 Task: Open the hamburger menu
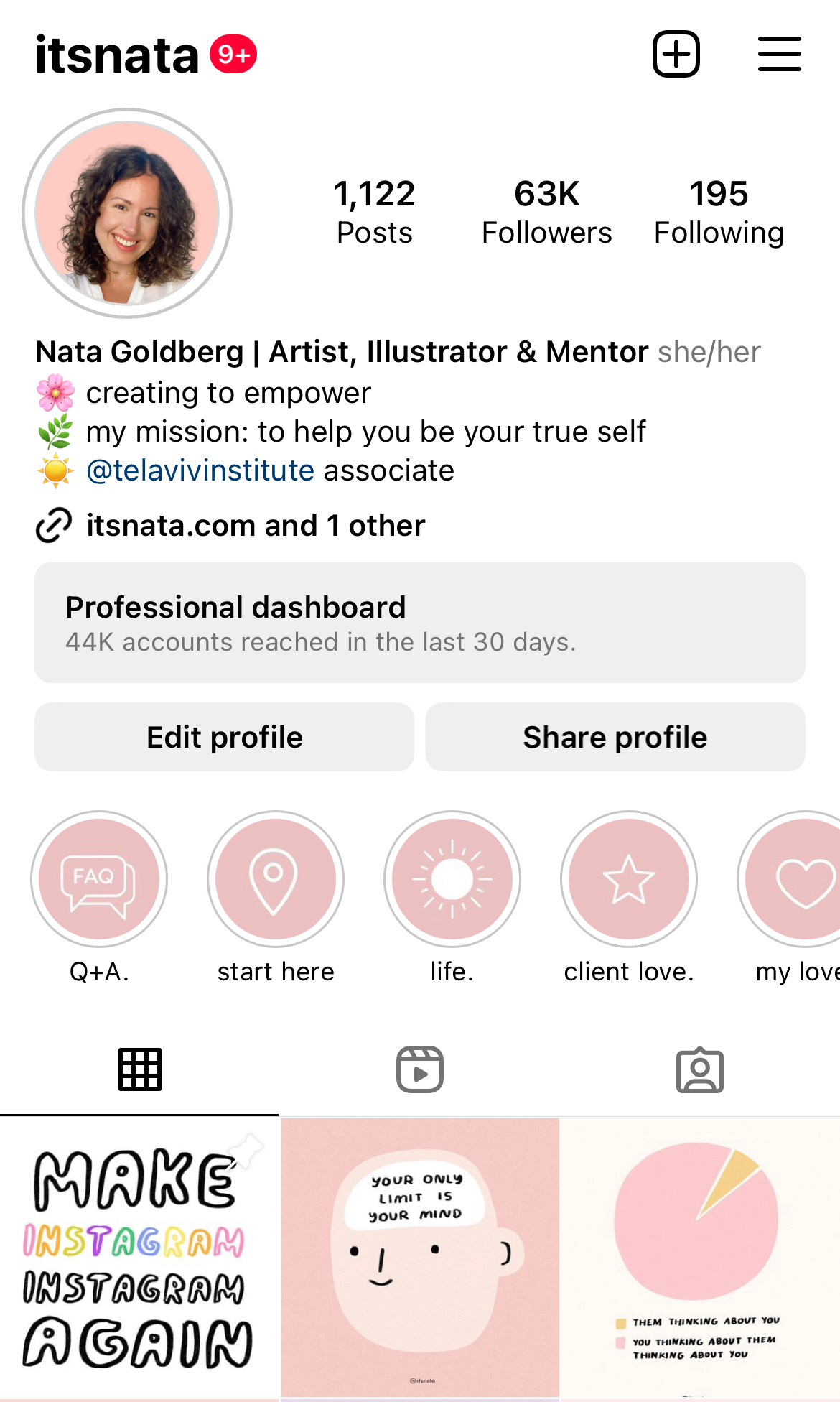tap(779, 54)
